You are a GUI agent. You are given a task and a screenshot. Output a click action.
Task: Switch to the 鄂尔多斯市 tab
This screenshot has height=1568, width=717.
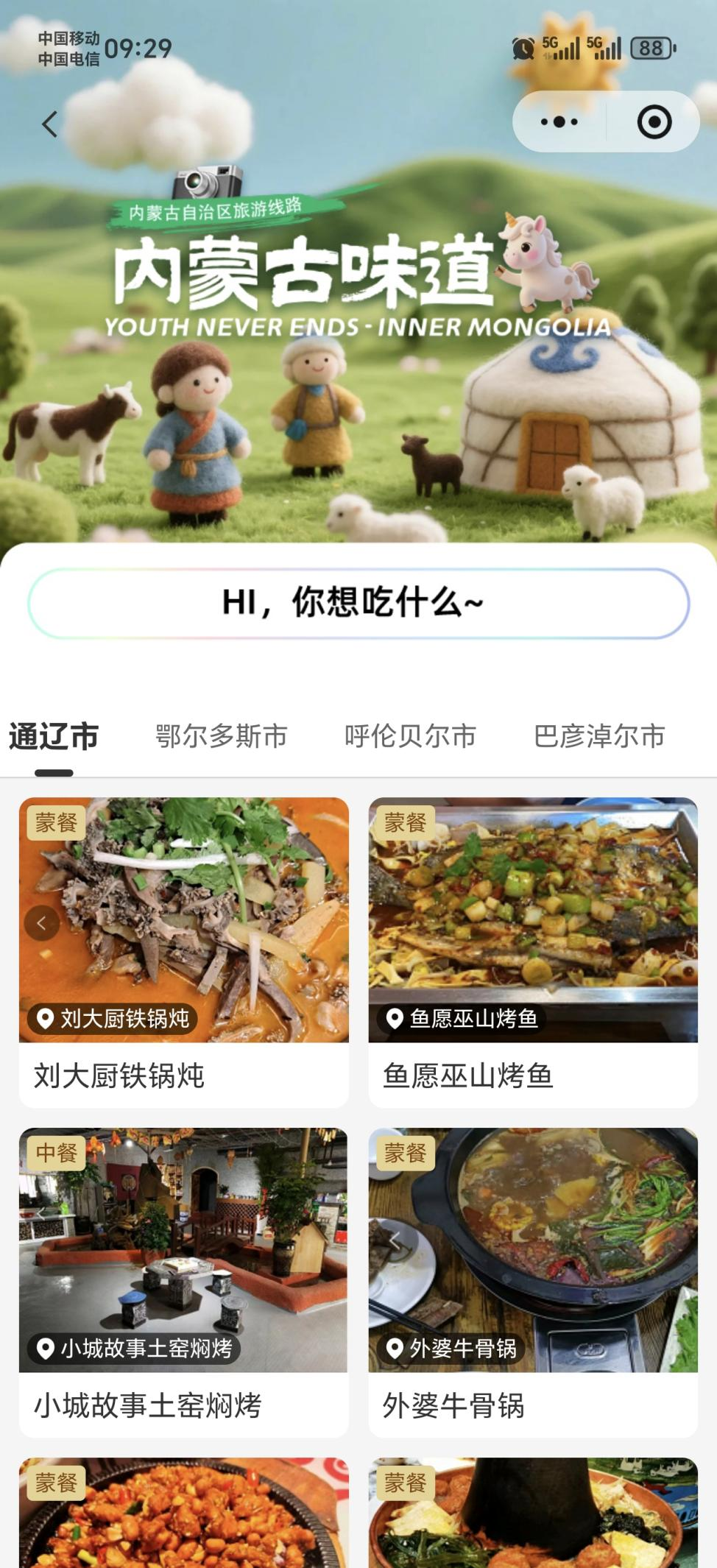[x=221, y=735]
